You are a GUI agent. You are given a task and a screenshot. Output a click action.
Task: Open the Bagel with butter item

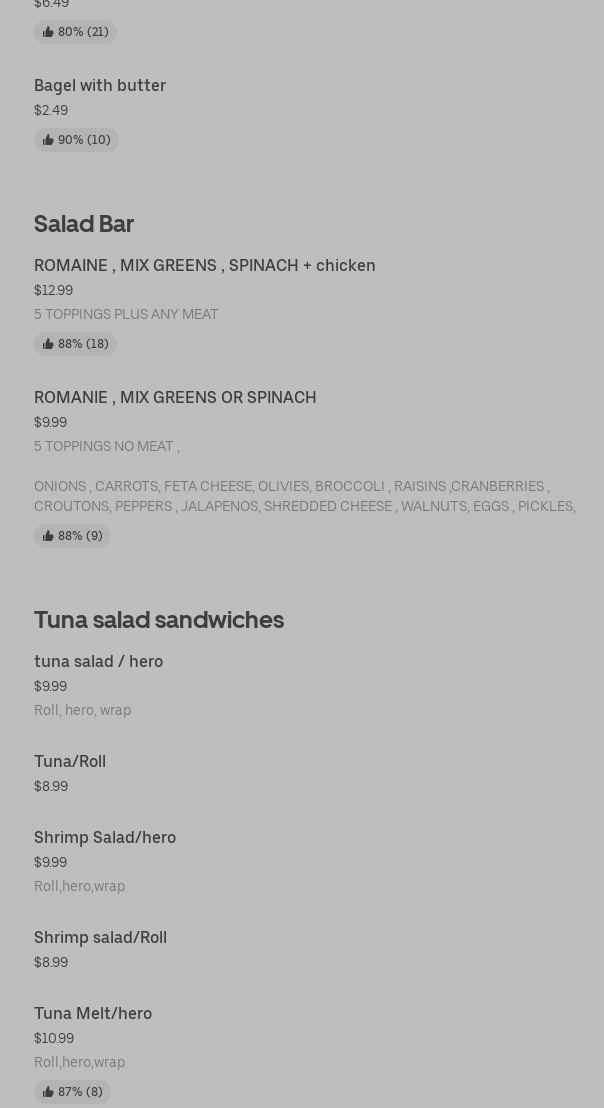[100, 86]
